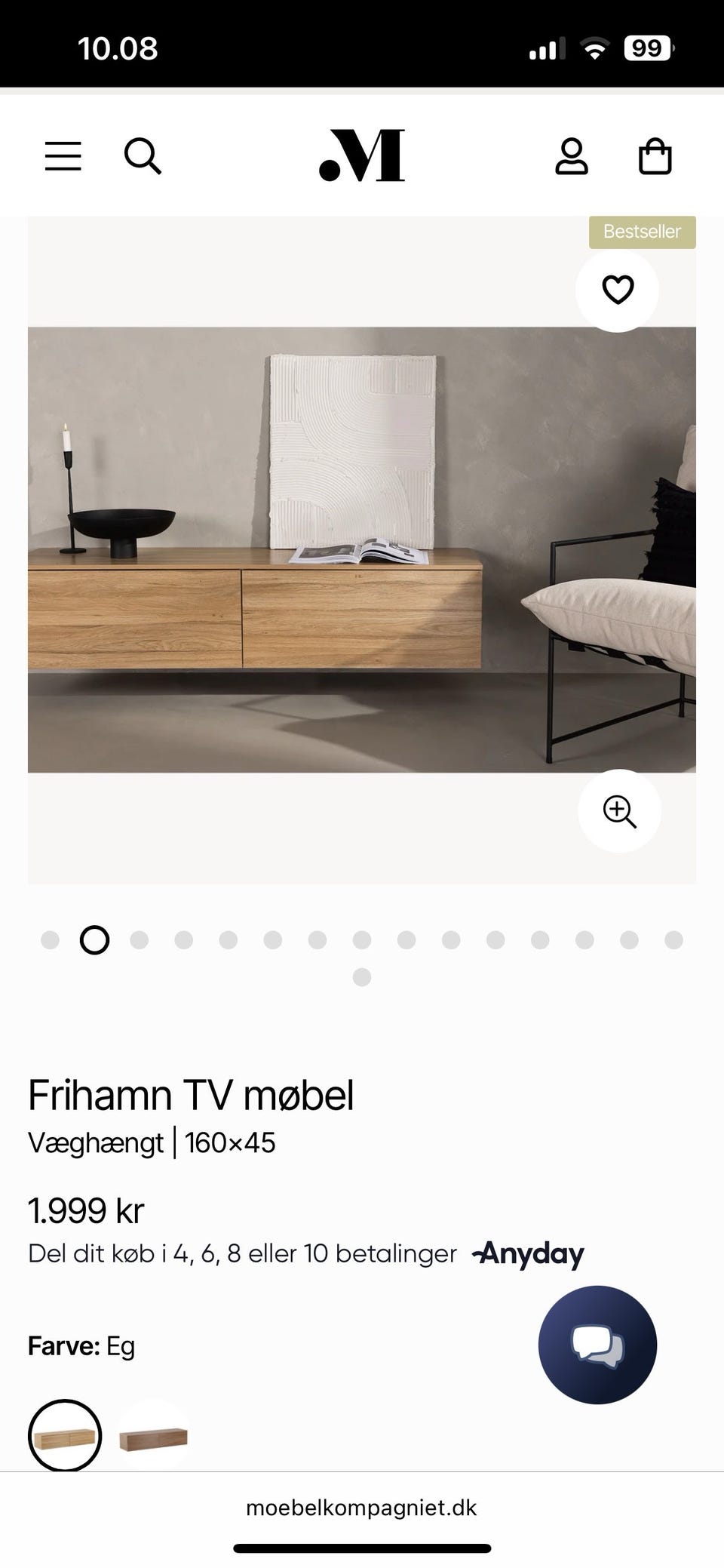
Task: Enlarge the product image with magnifier
Action: click(x=619, y=811)
